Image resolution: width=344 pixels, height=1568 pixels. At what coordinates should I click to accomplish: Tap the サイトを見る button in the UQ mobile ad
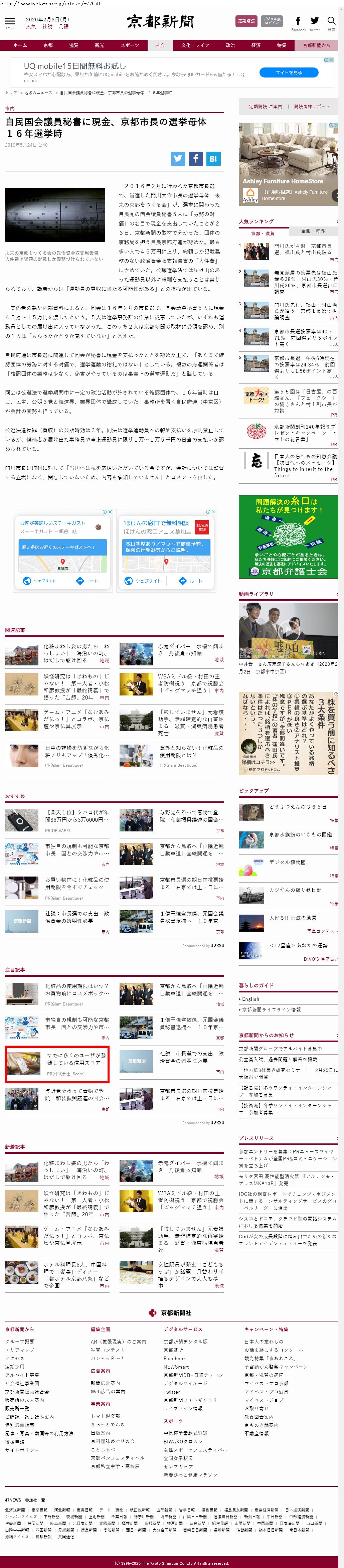coord(289,72)
